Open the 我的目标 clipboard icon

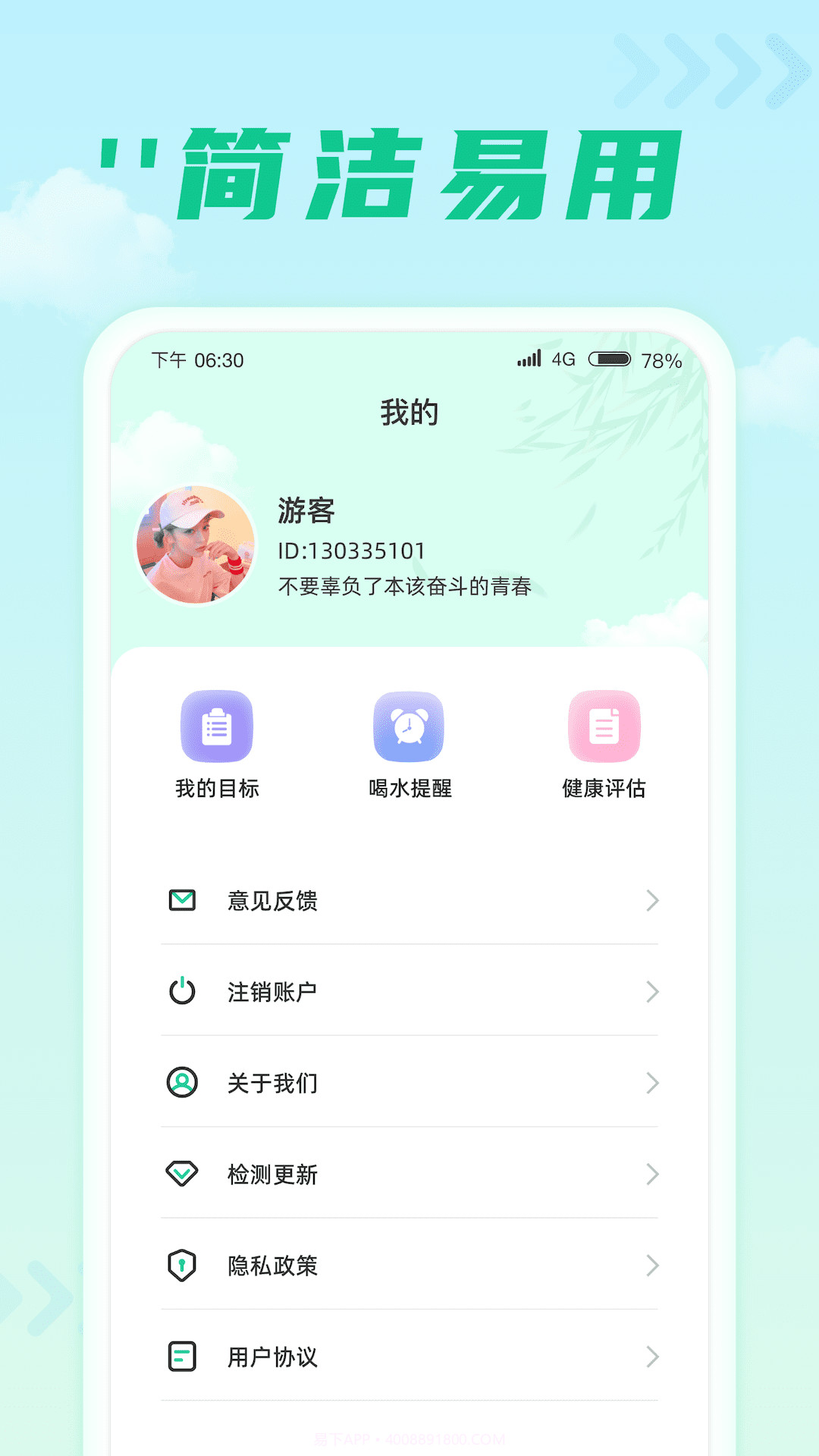217,726
